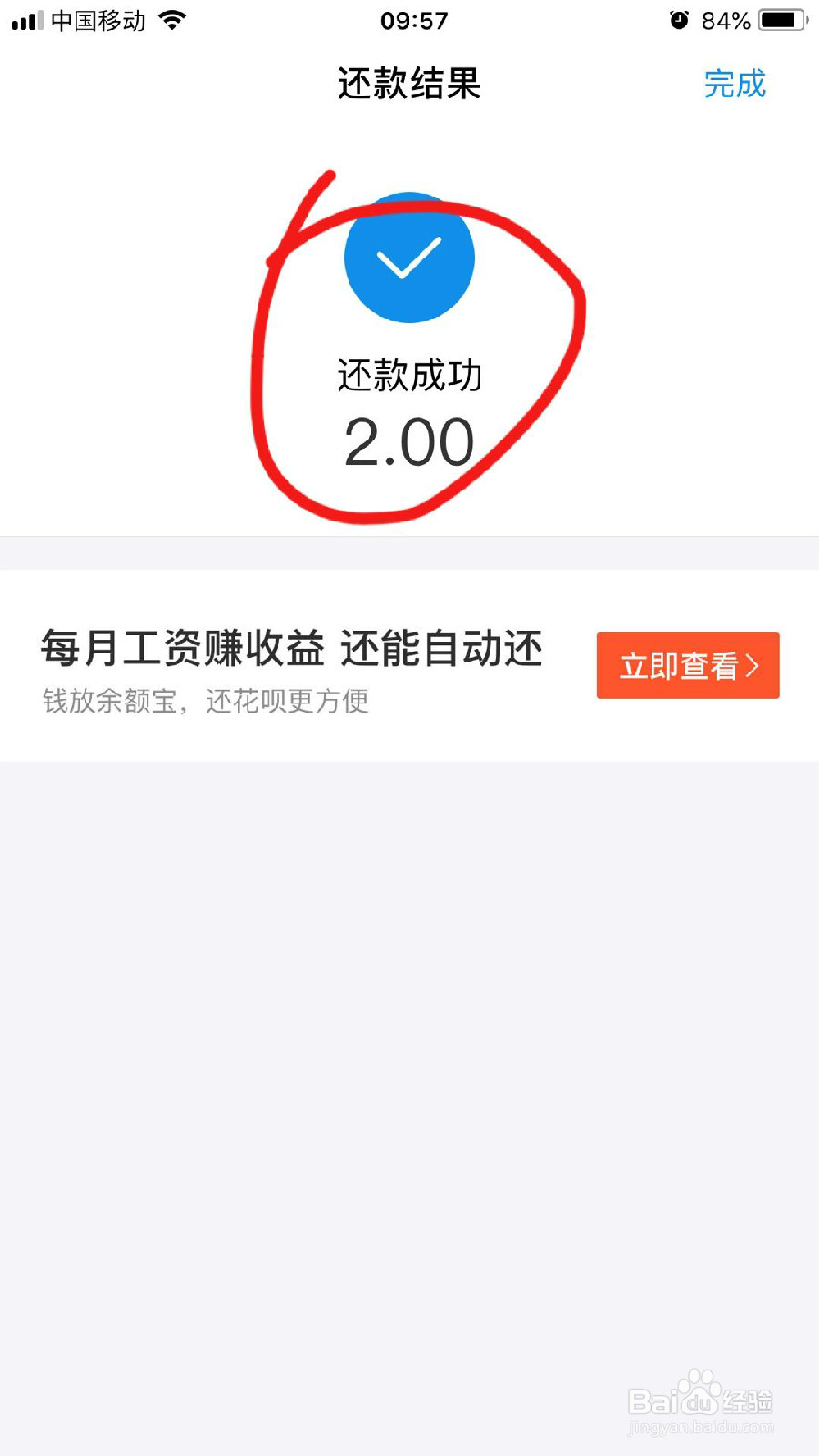
Task: Tap the 84% battery percentage indicator
Action: point(728,18)
